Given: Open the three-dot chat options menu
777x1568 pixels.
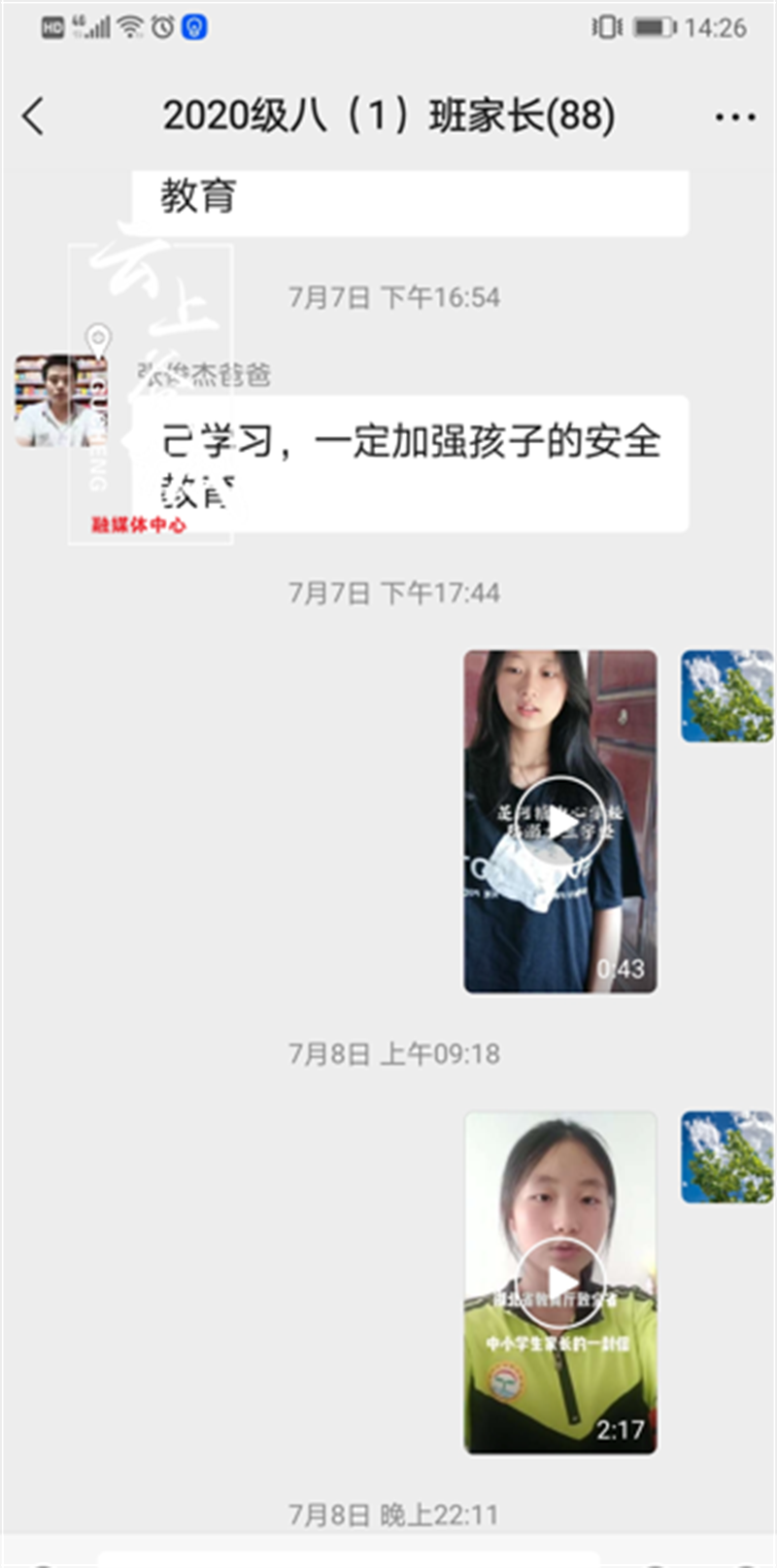Looking at the screenshot, I should 735,118.
